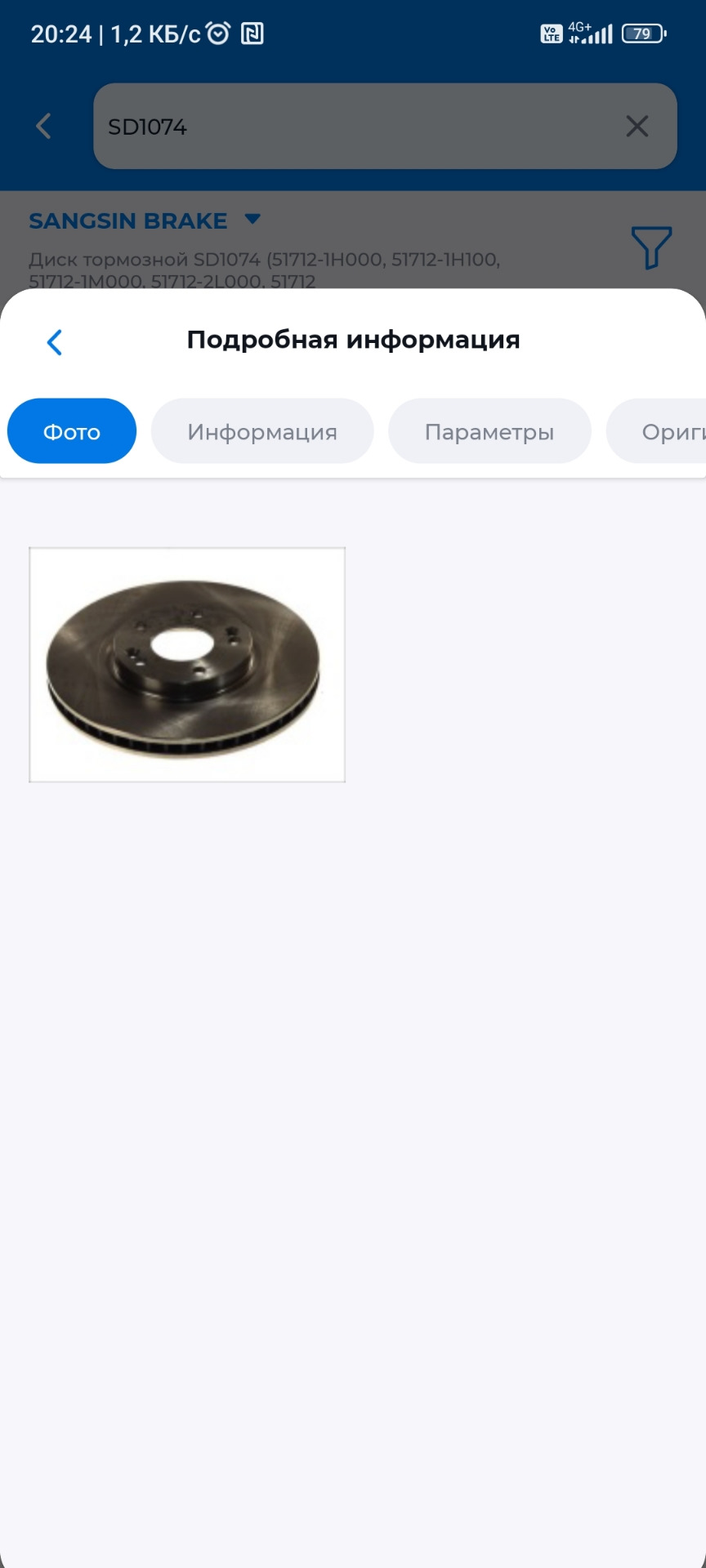Open the filter funnel
The width and height of the screenshot is (706, 1568).
coord(651,247)
